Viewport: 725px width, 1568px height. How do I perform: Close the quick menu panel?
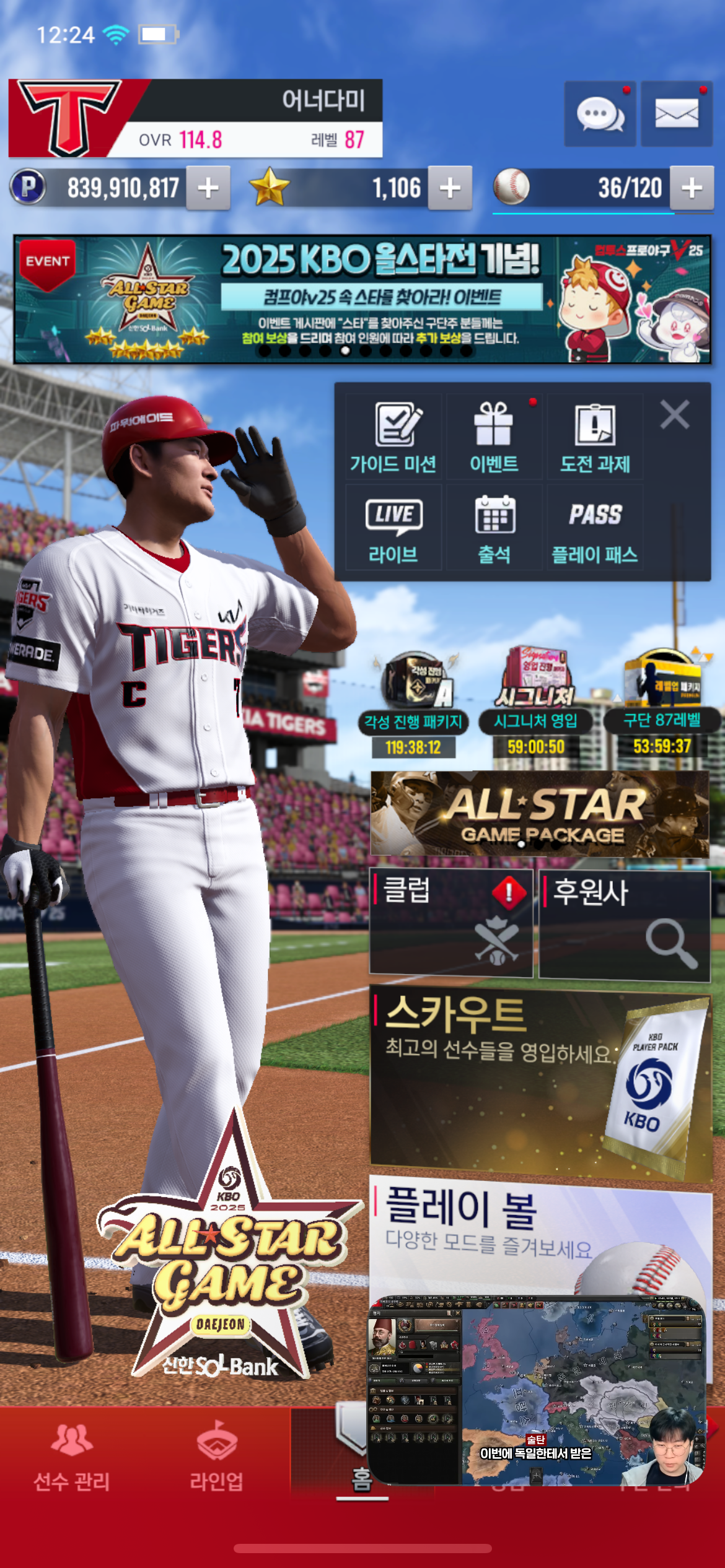pyautogui.click(x=675, y=414)
